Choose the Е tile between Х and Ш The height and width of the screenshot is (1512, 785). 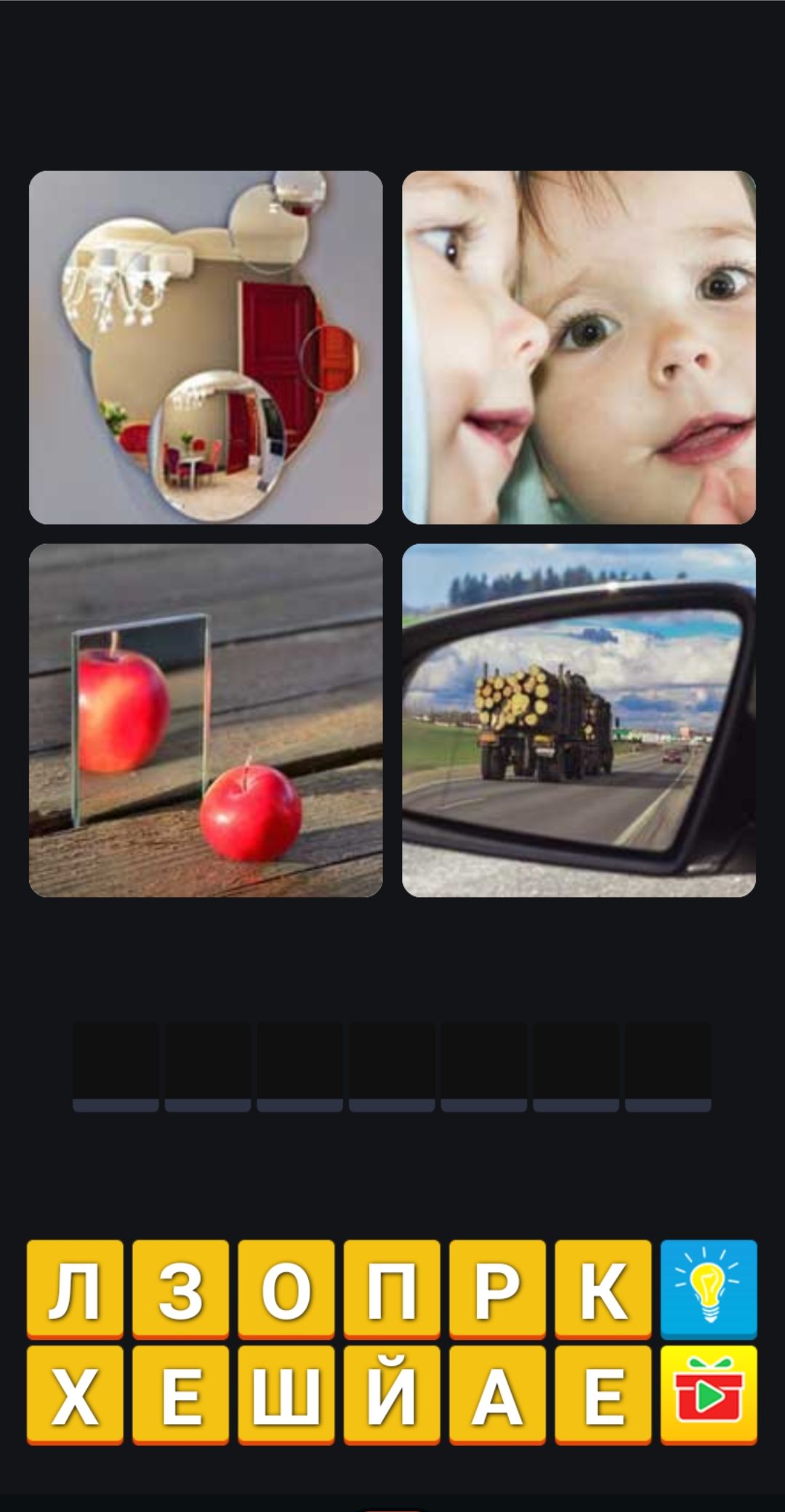(x=180, y=1394)
